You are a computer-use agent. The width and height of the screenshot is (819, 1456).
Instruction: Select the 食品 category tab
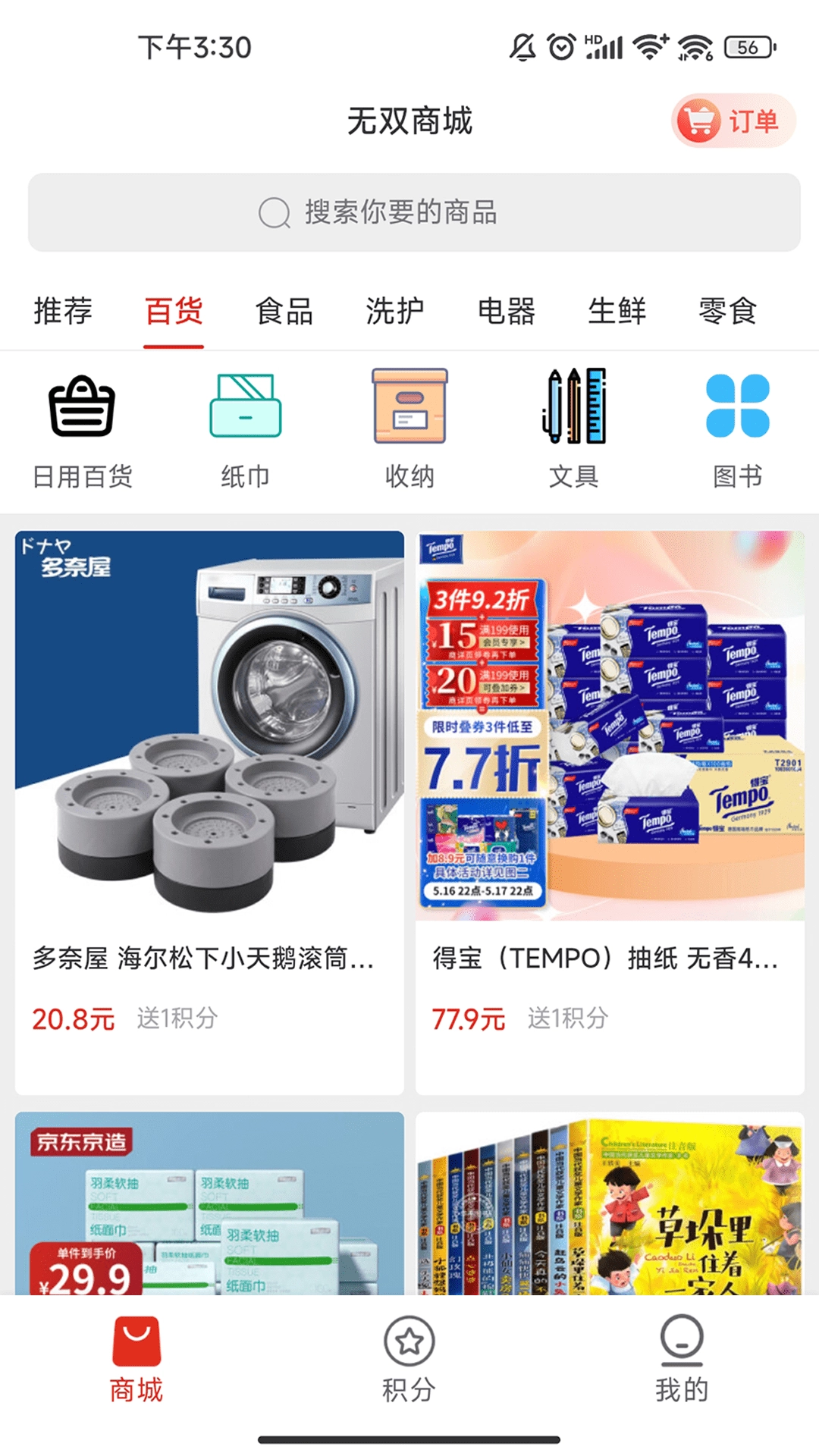(x=284, y=311)
